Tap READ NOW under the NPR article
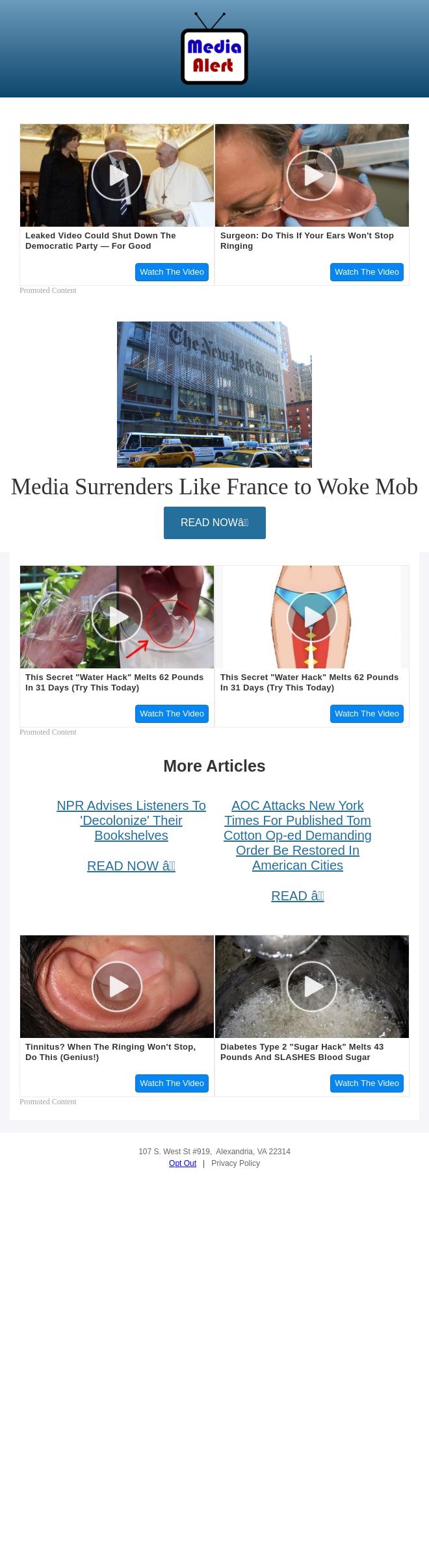This screenshot has height=1568, width=429. [x=131, y=866]
